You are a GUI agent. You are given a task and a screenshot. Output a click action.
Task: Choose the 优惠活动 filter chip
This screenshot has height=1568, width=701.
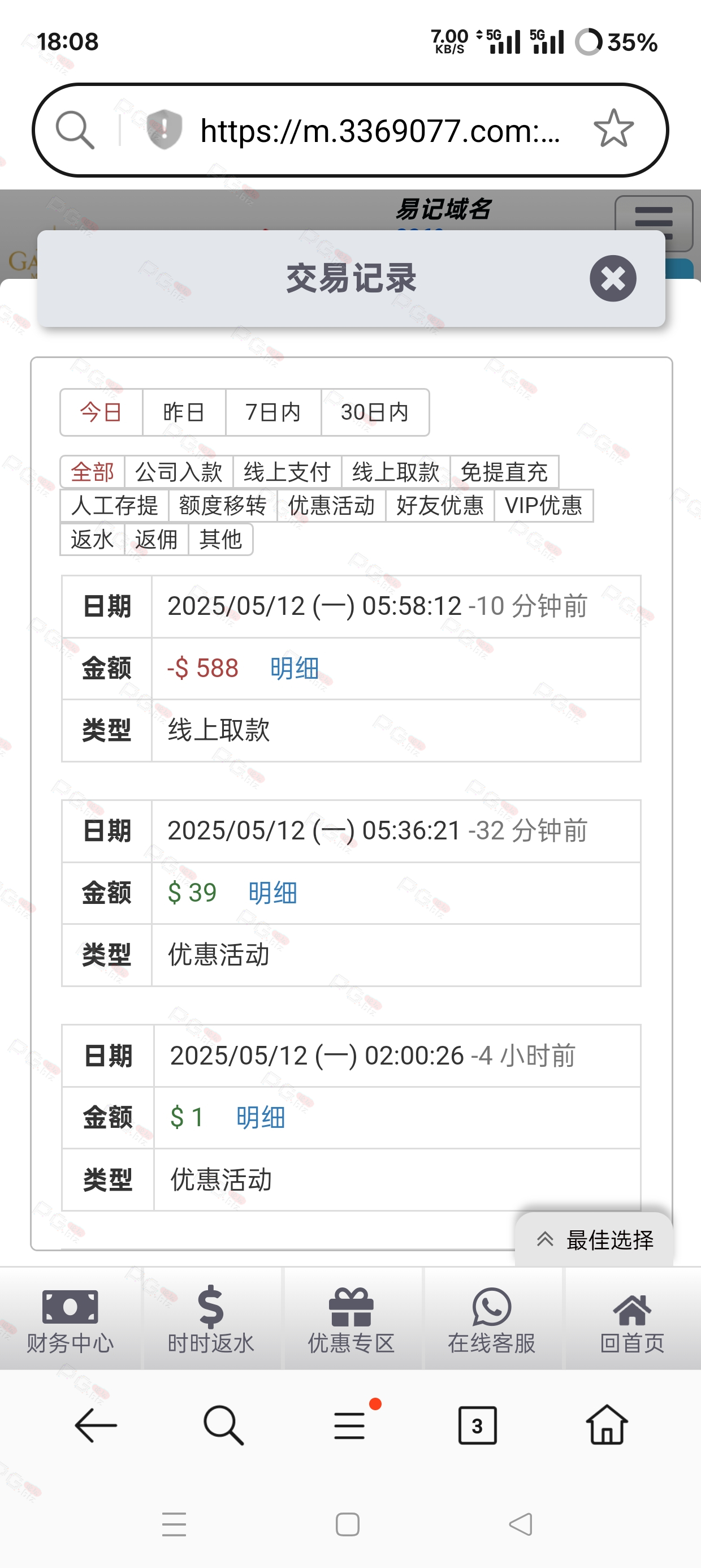331,505
